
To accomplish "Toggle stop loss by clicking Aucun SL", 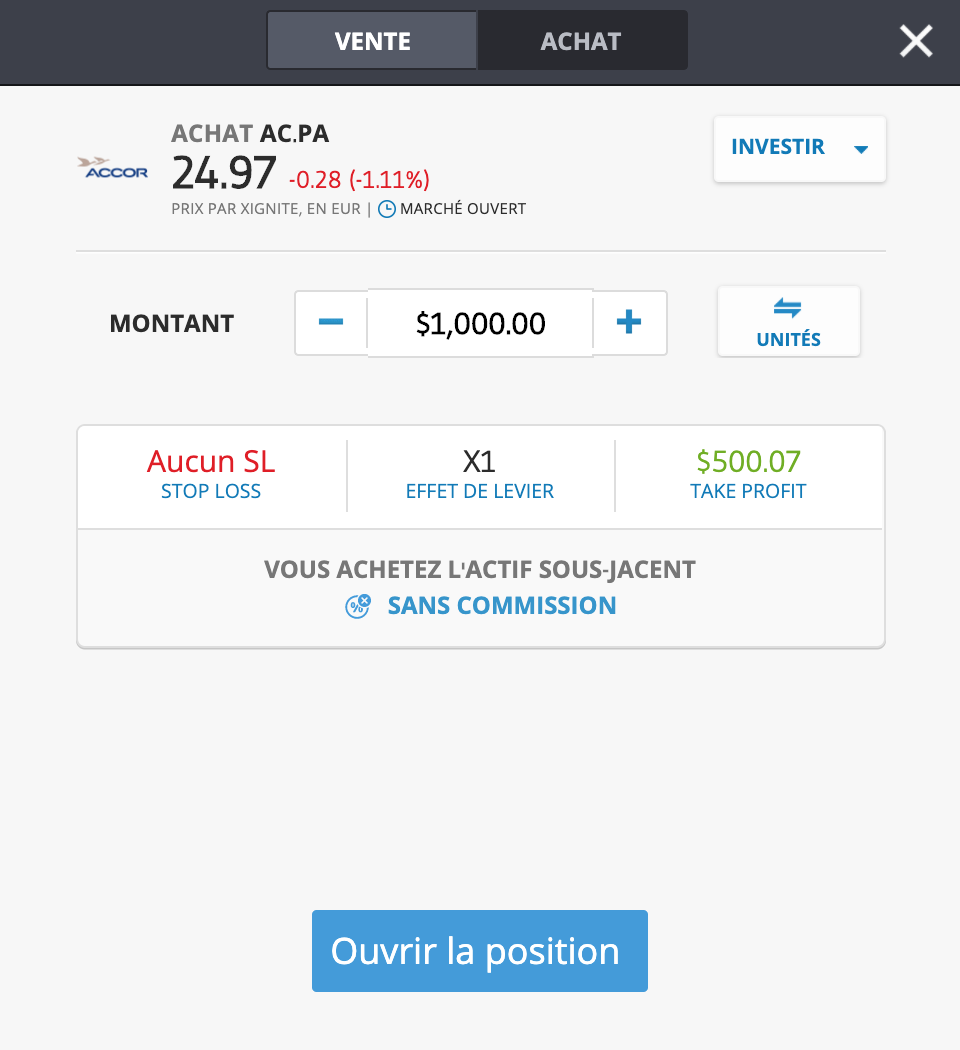I will point(211,462).
